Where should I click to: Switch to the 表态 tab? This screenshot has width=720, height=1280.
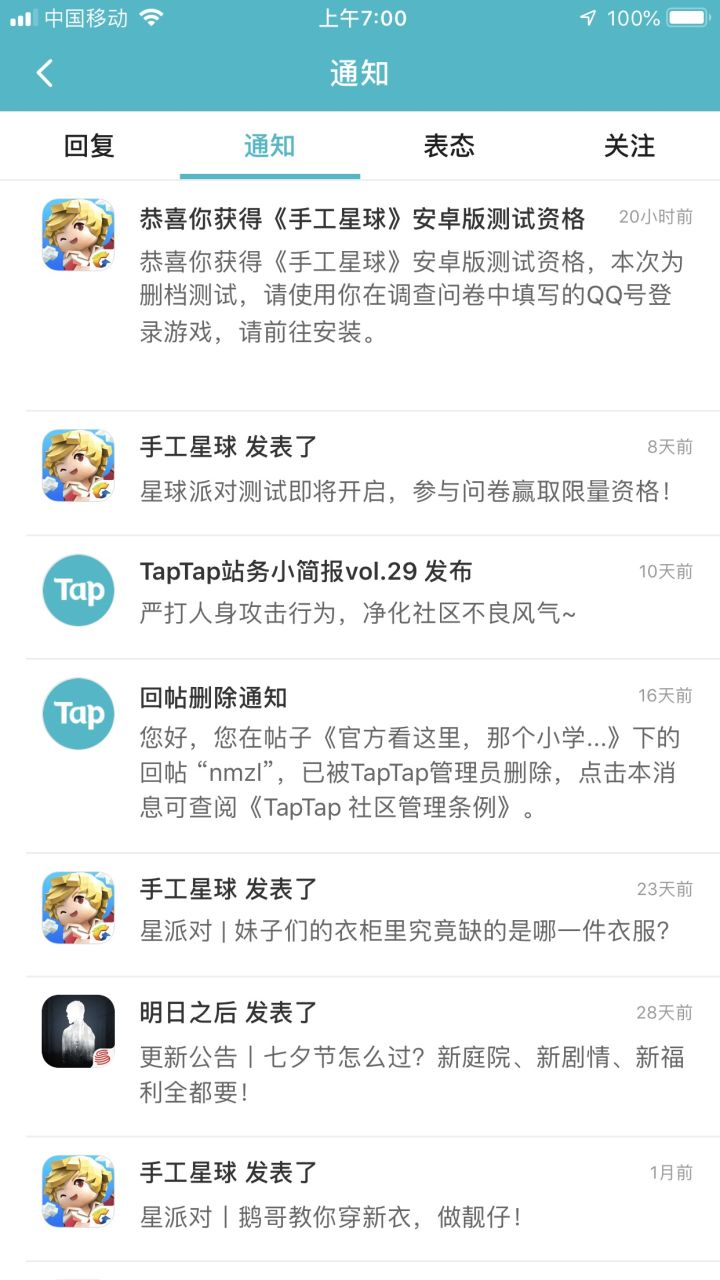450,146
